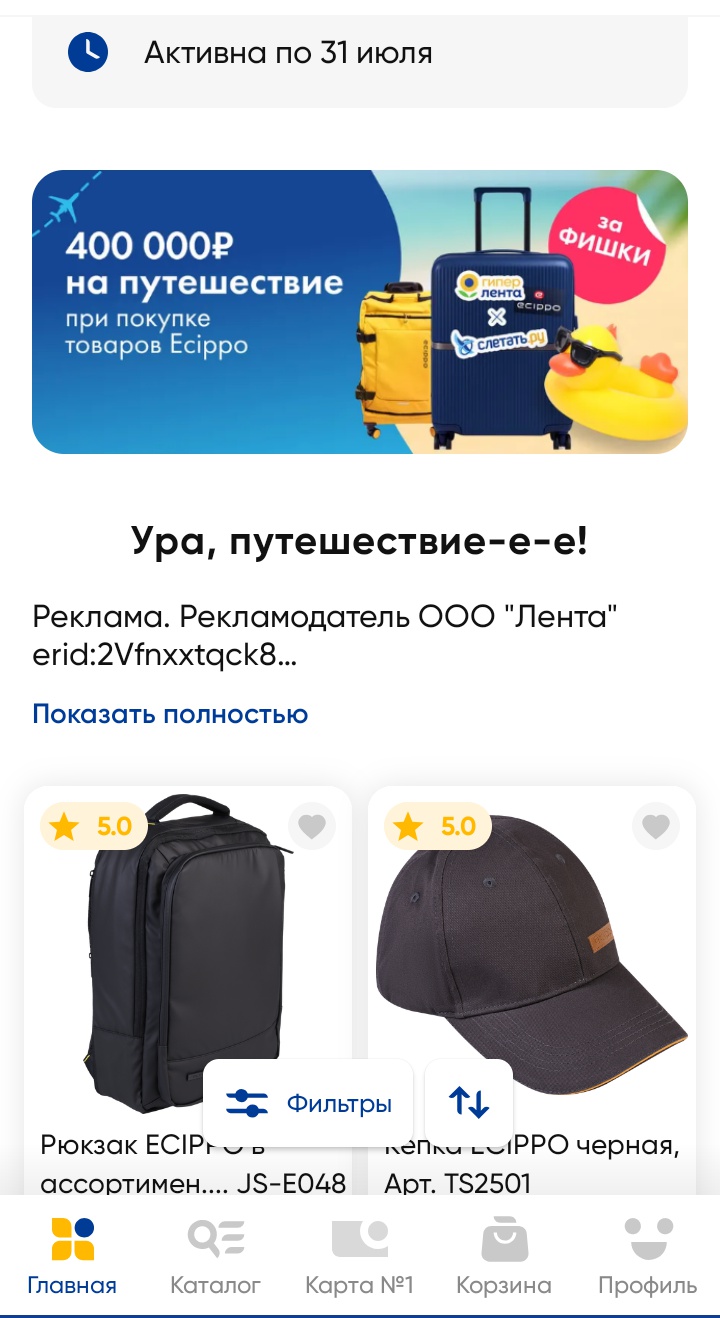The width and height of the screenshot is (720, 1318).
Task: Open the Карта №1 tab
Action: click(359, 1255)
